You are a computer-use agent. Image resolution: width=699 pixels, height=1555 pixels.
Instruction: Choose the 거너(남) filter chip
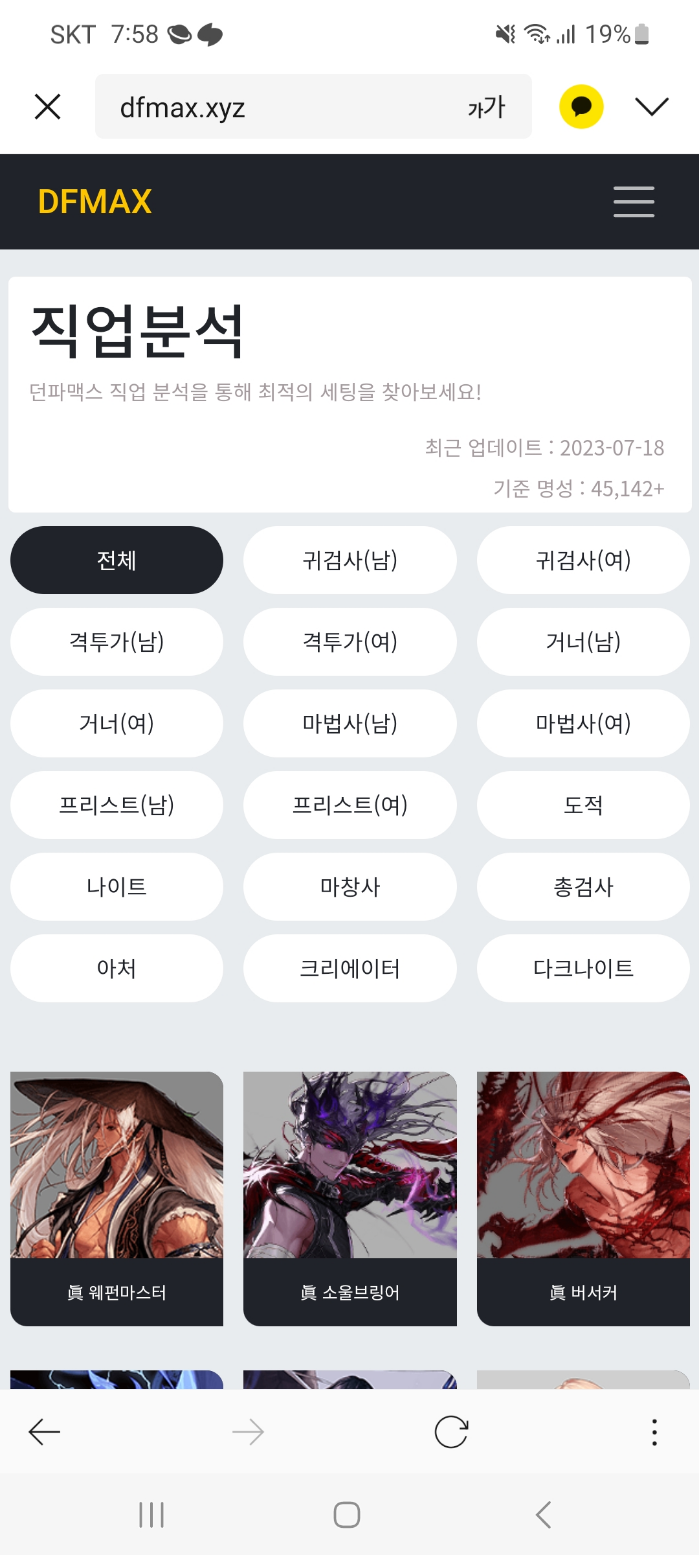coord(583,642)
